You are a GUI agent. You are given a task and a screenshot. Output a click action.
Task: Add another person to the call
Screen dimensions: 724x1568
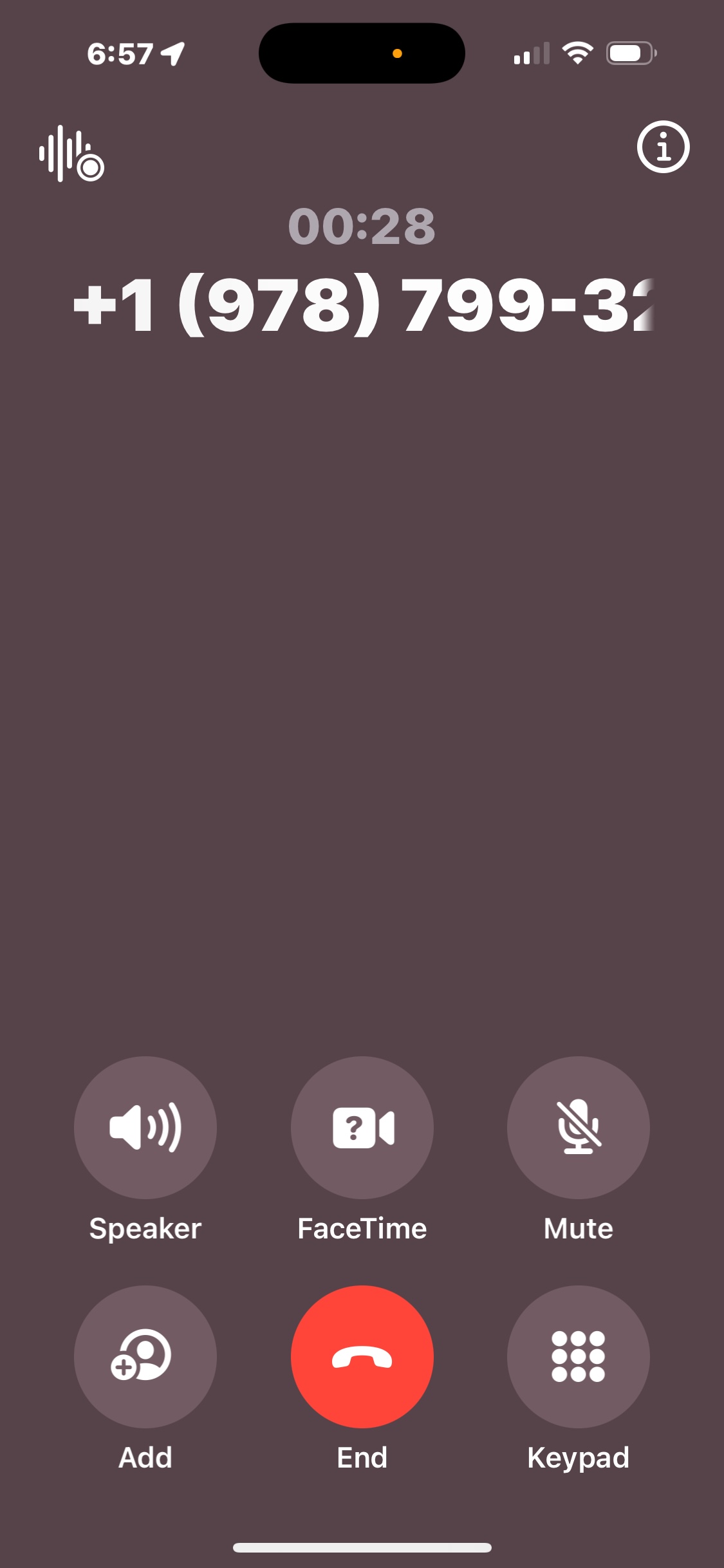coord(145,1356)
